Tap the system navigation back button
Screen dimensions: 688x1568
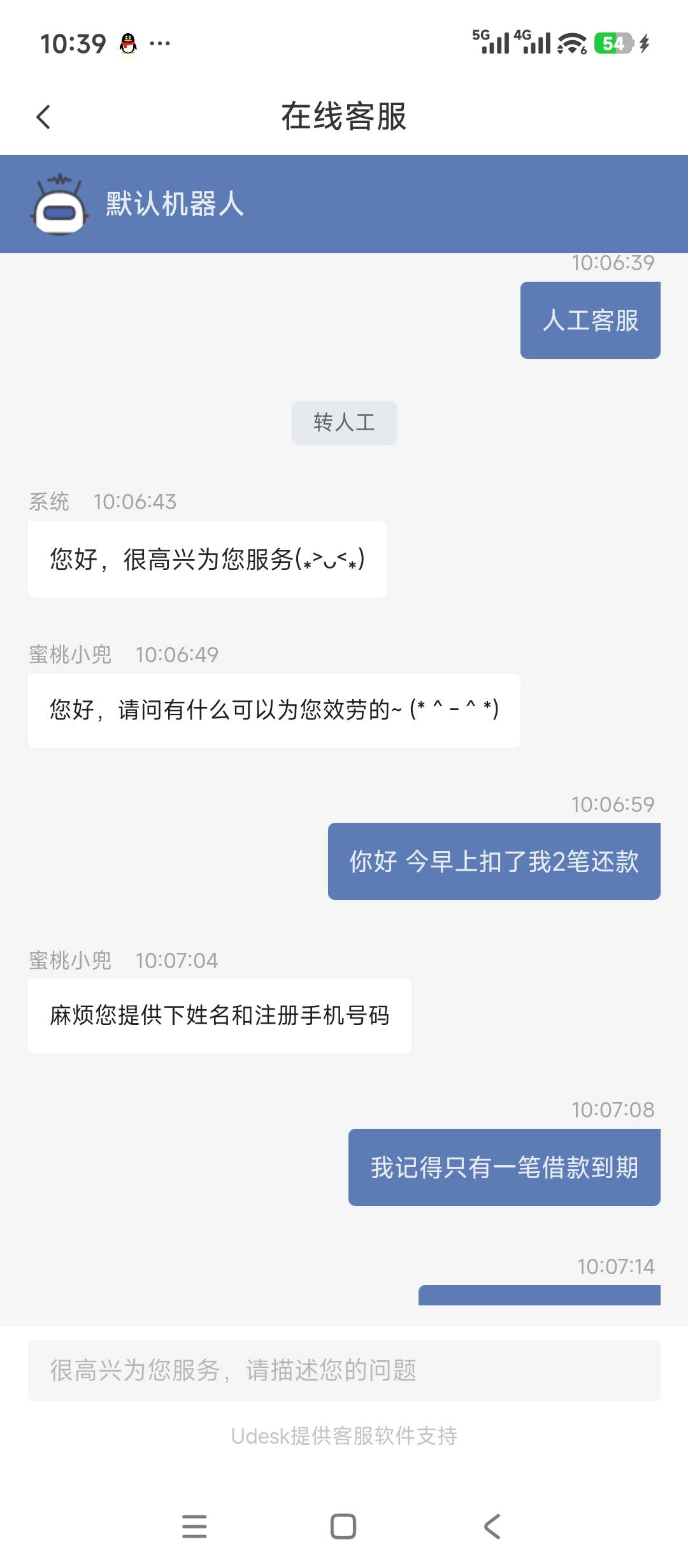pyautogui.click(x=492, y=1527)
